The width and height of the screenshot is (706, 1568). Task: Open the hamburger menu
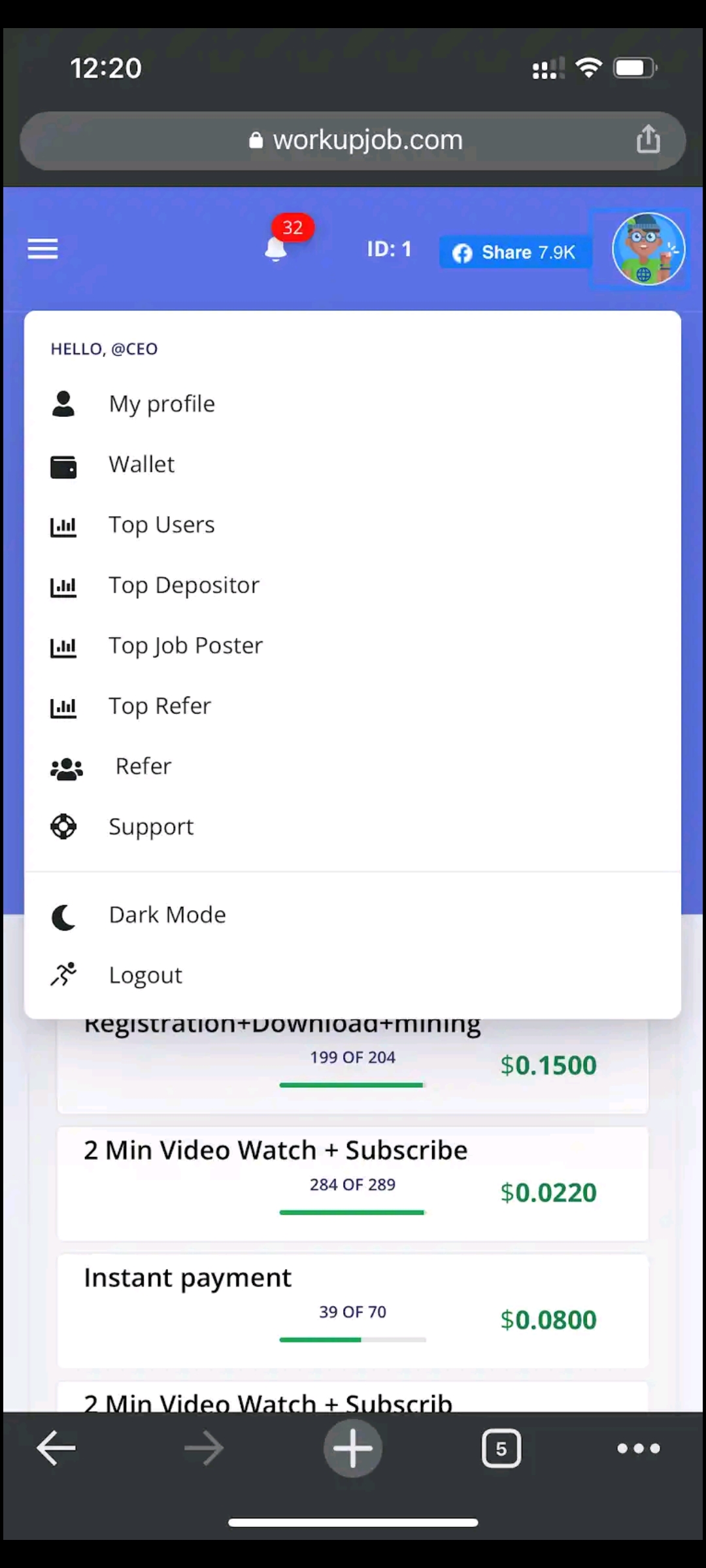pos(42,249)
